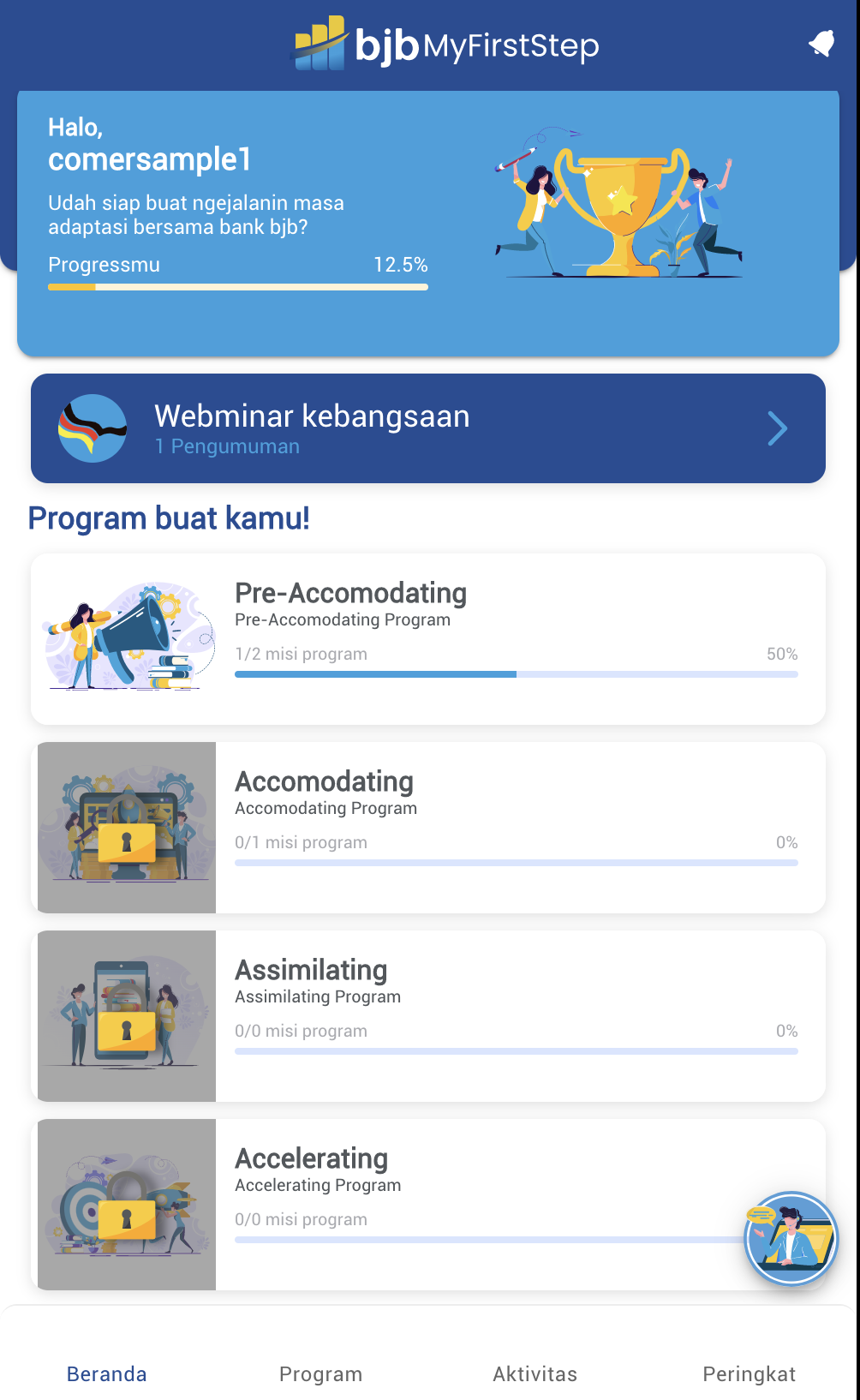The image size is (860, 1400).
Task: Select the locked Accelerating program card
Action: tap(428, 1205)
